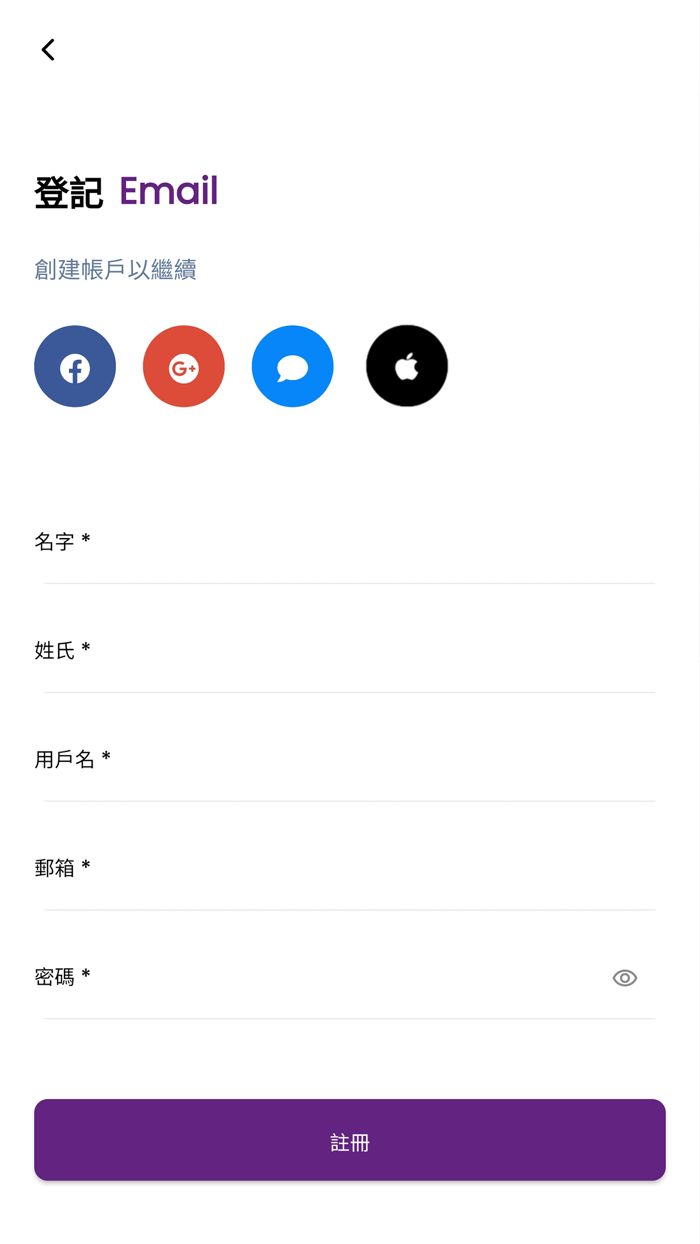Submit the form with 註冊
The height and width of the screenshot is (1244, 700).
[350, 1140]
